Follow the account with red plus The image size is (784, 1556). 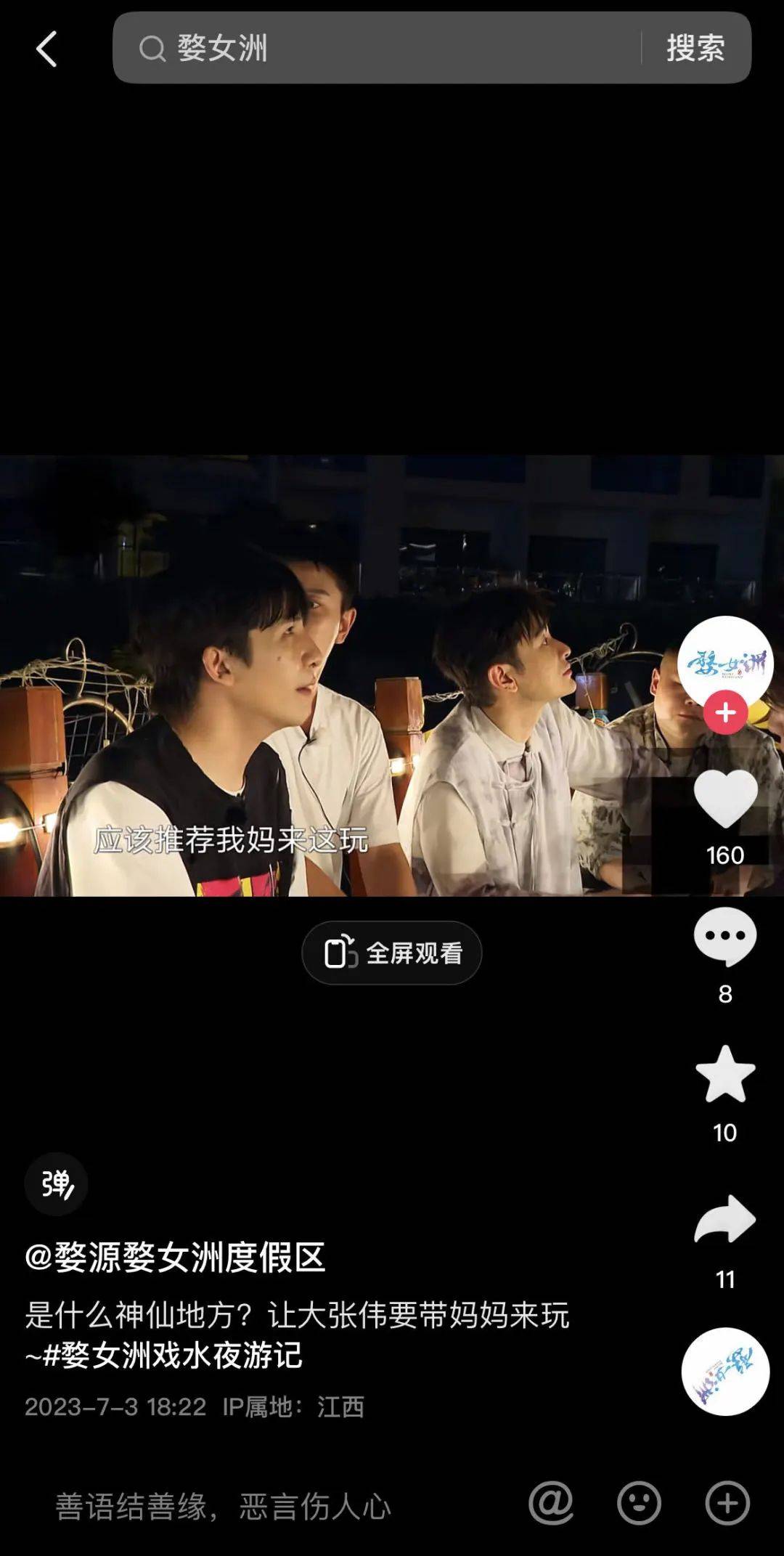[x=725, y=713]
